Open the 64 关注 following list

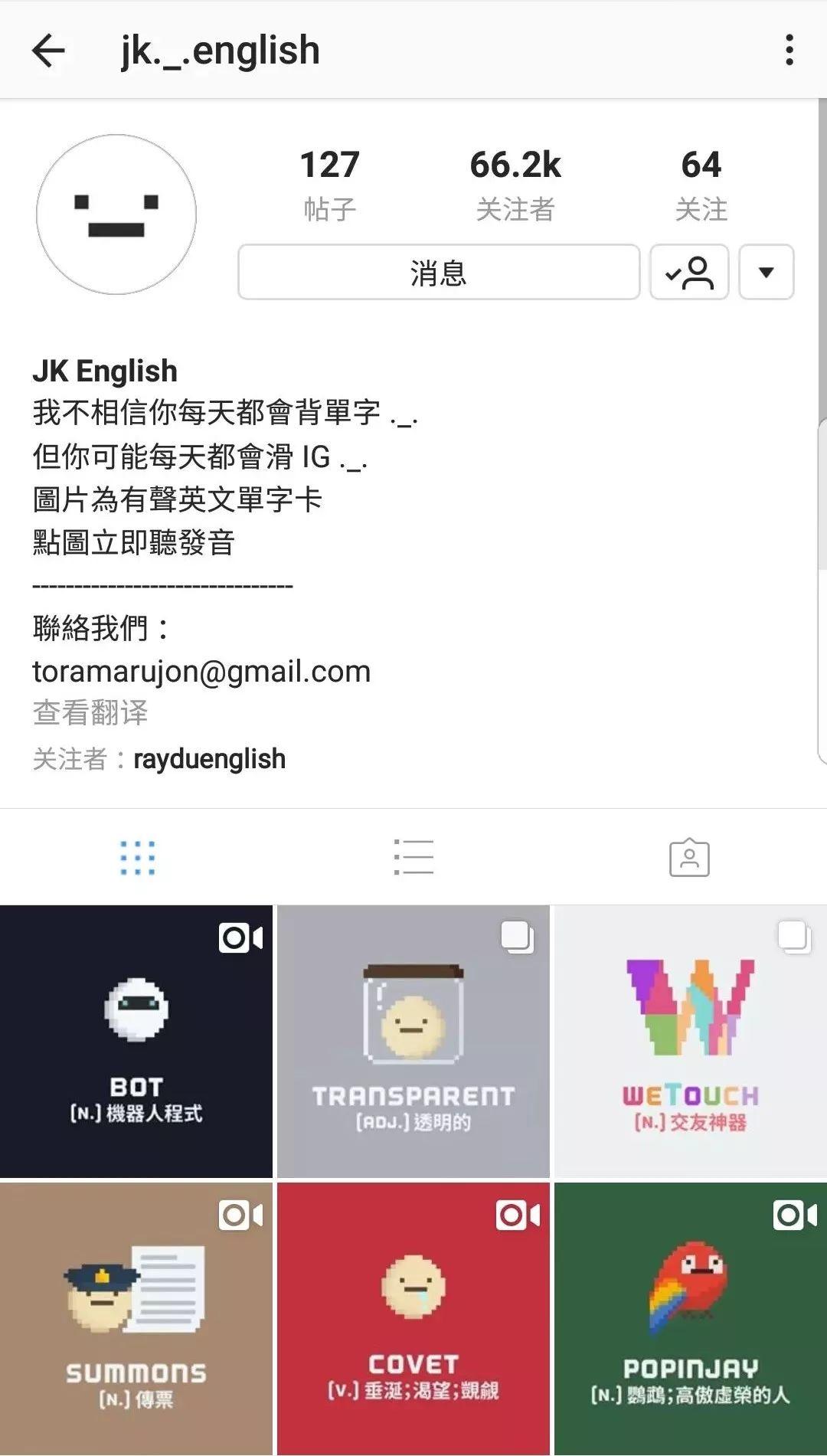701,184
